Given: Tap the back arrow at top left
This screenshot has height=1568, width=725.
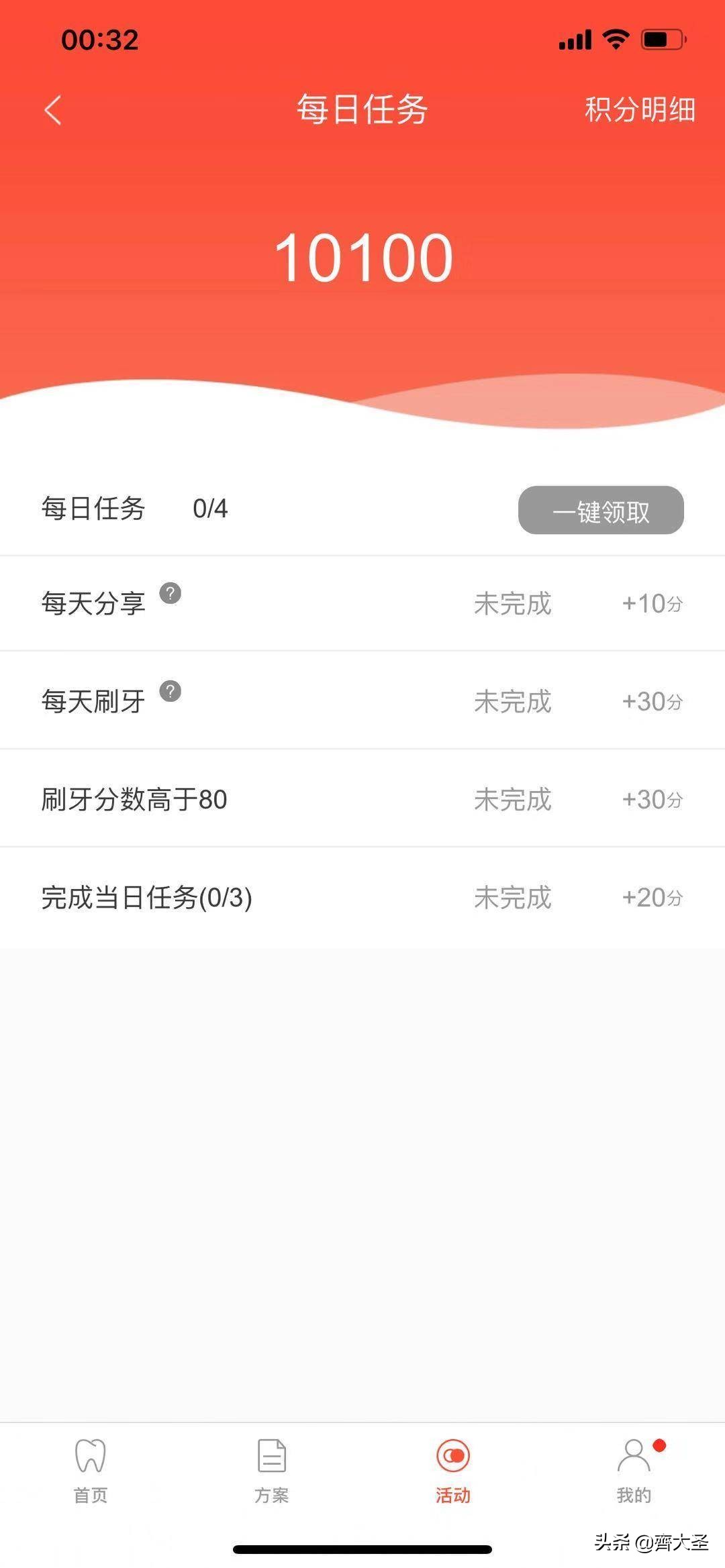Looking at the screenshot, I should pyautogui.click(x=52, y=110).
